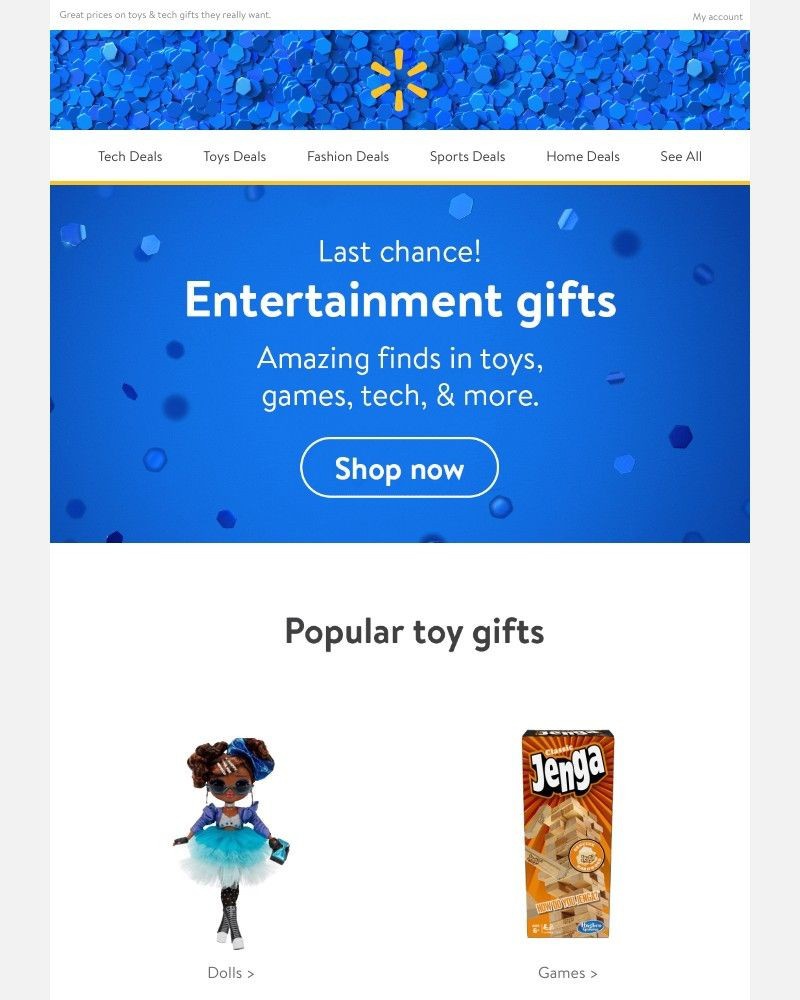Expand the Games link chevron
The image size is (800, 1000).
coord(592,972)
